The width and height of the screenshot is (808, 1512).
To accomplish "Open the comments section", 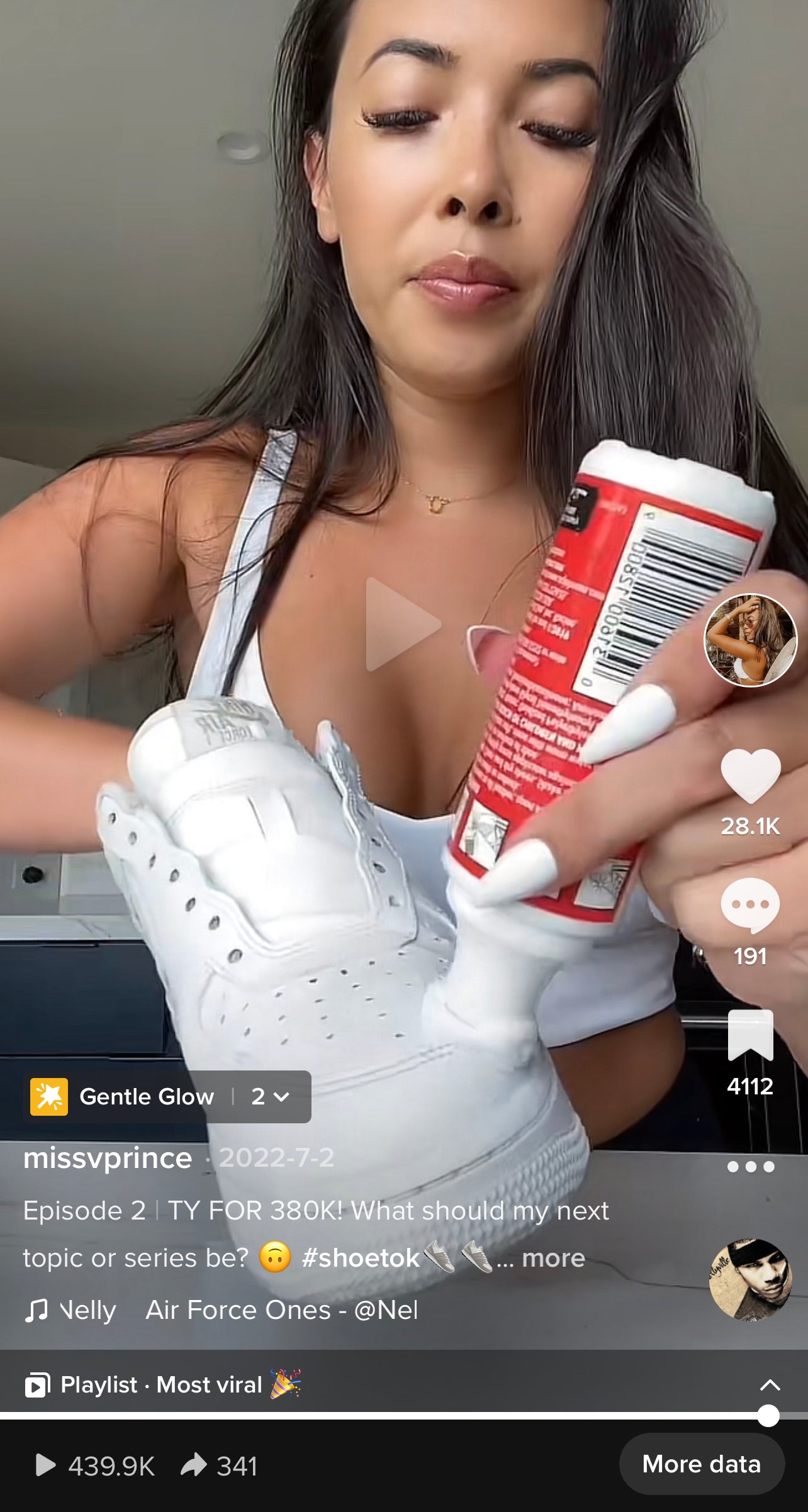I will tap(750, 906).
